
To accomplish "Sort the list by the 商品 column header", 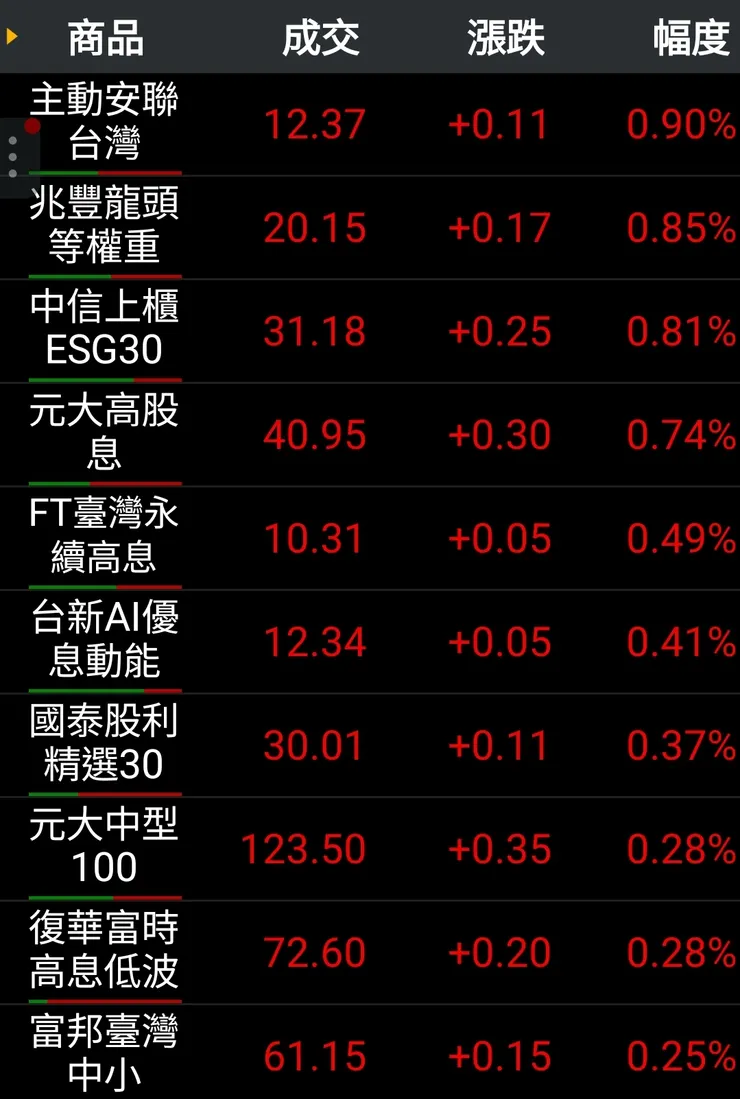I will 105,38.
